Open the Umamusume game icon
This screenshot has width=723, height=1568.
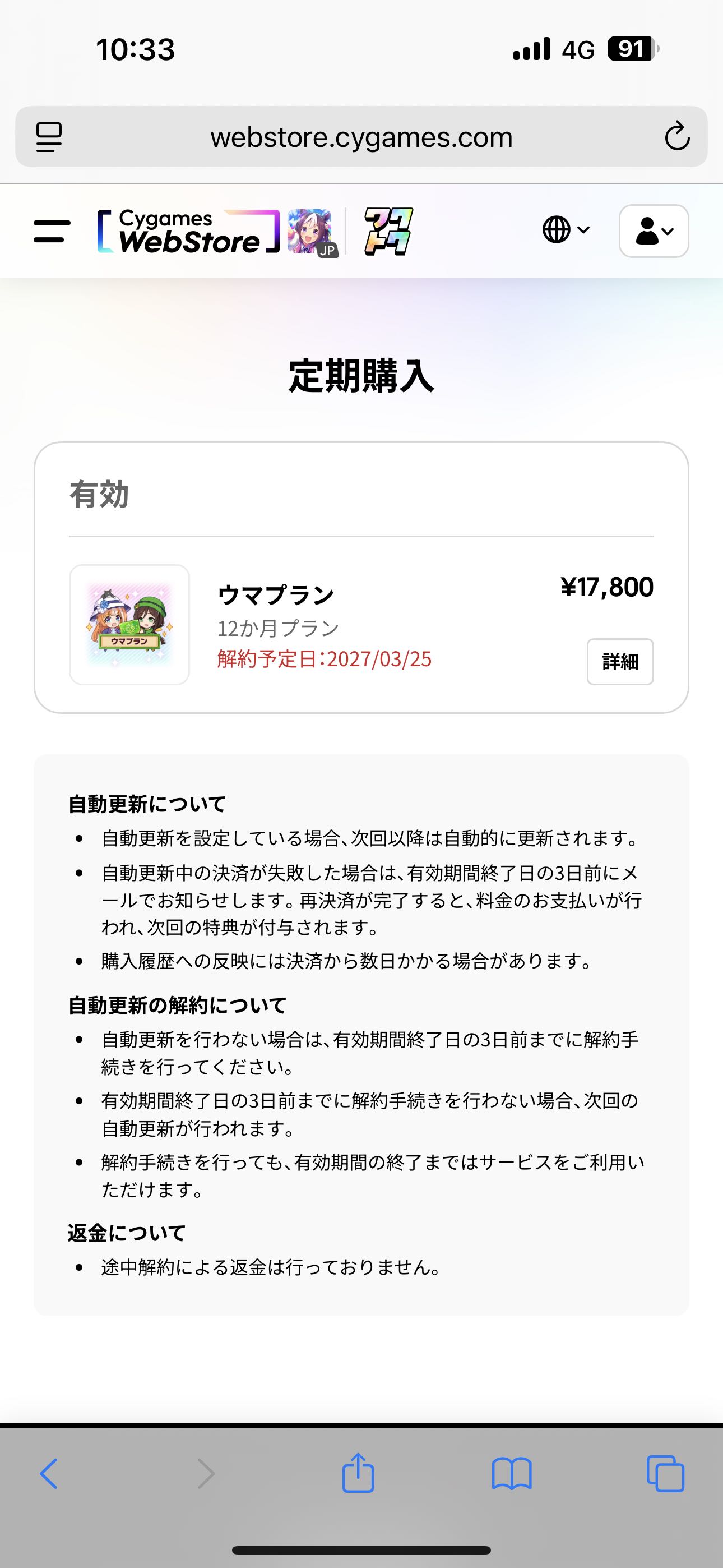[x=312, y=231]
